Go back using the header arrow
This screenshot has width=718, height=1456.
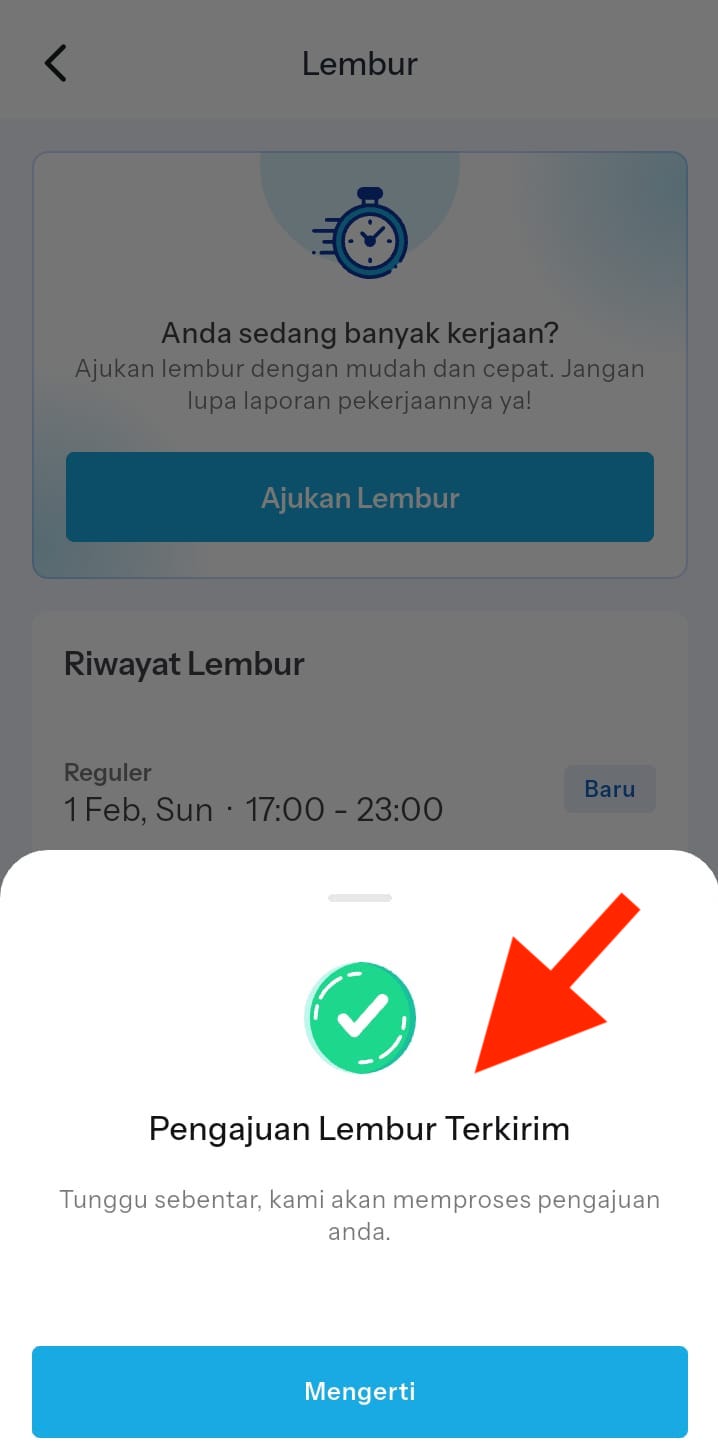coord(56,64)
